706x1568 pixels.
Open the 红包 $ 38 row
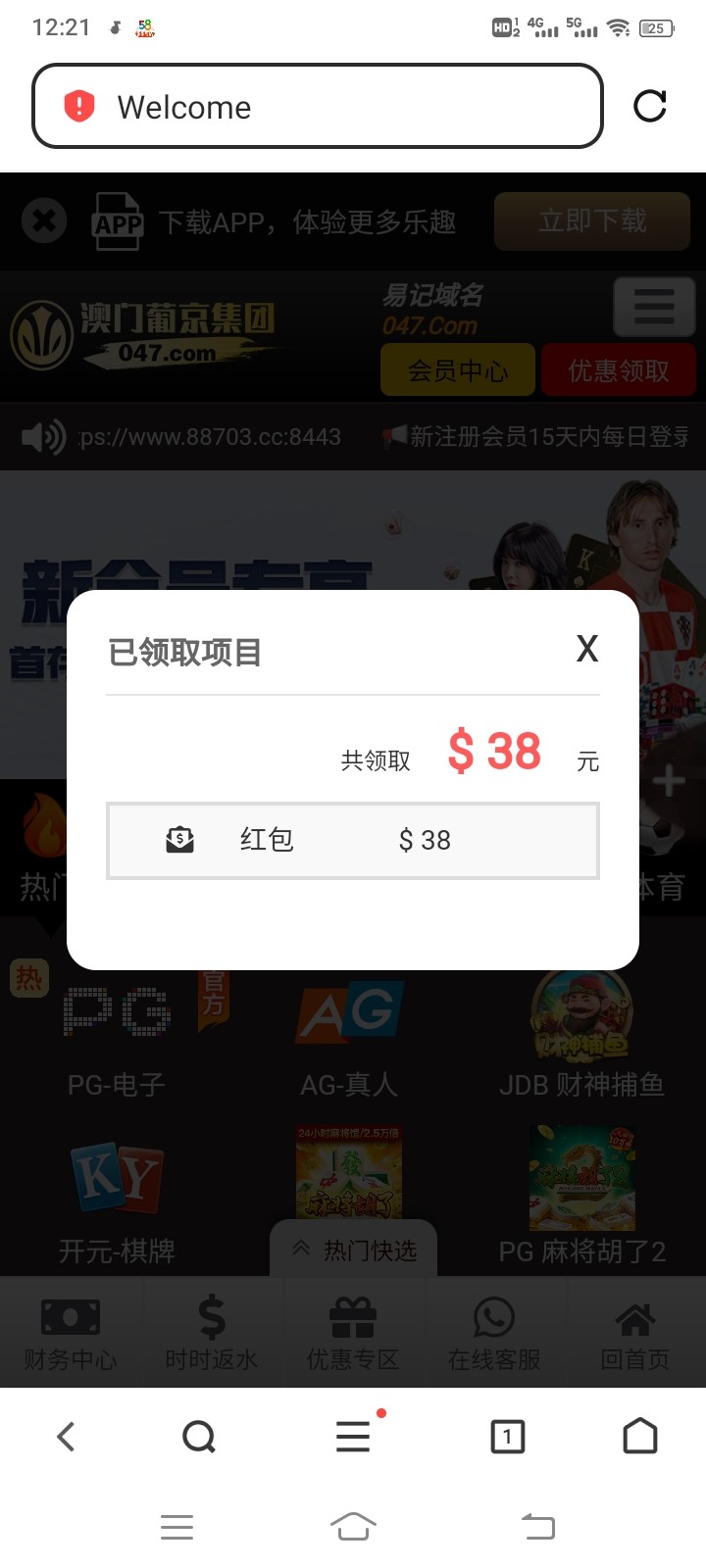(x=352, y=840)
